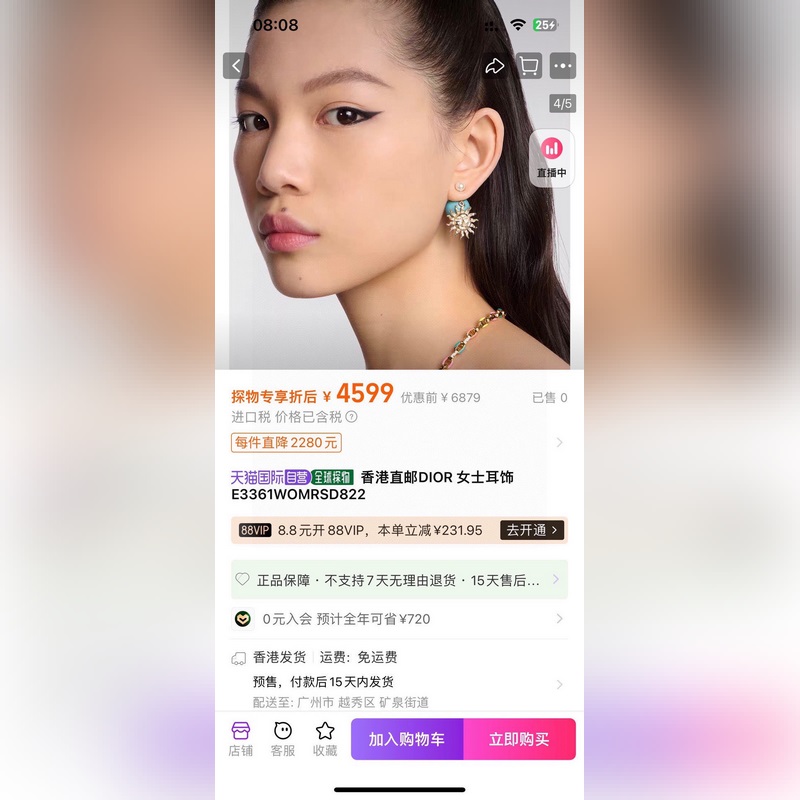Contact 客服 customer service
This screenshot has width=800, height=800.
pyautogui.click(x=283, y=739)
